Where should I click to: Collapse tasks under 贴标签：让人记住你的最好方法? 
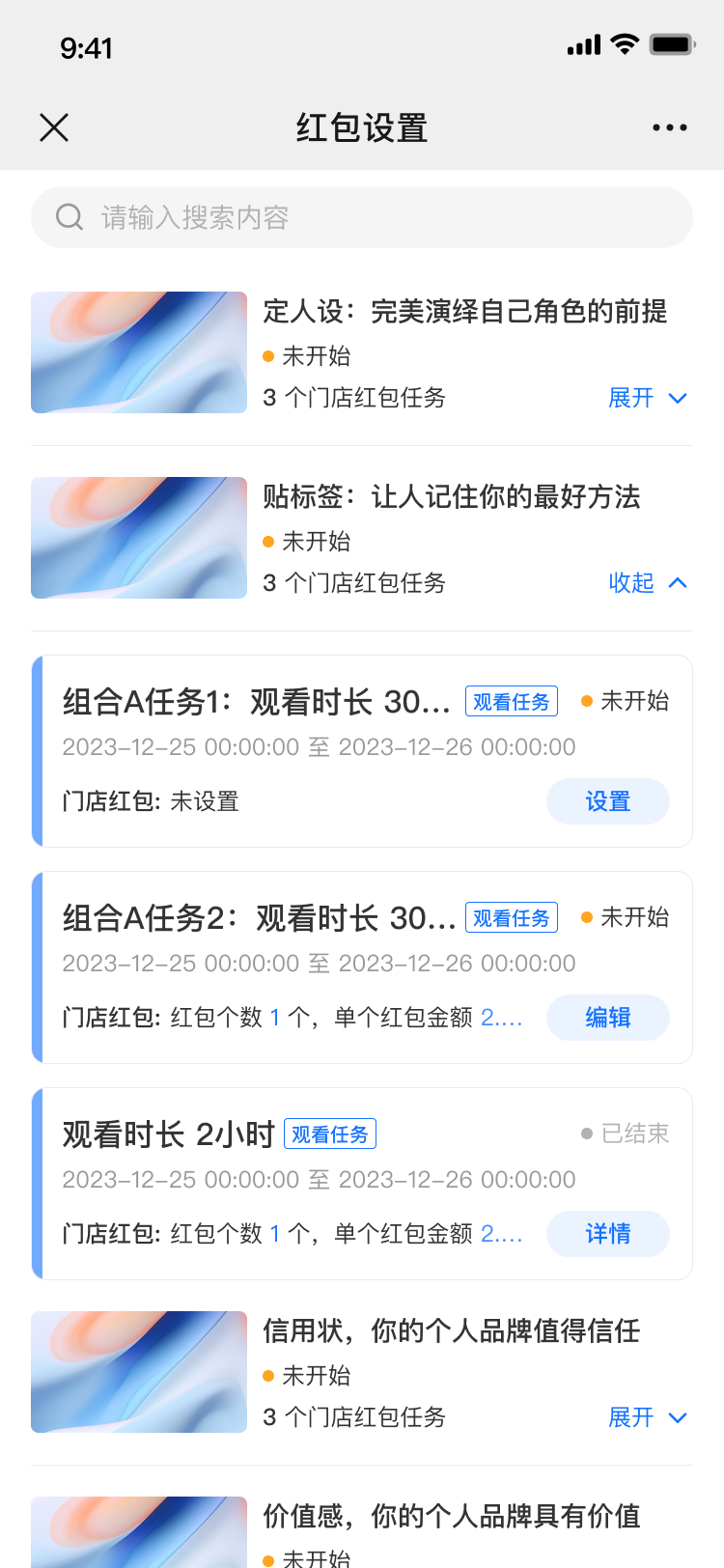tap(648, 583)
